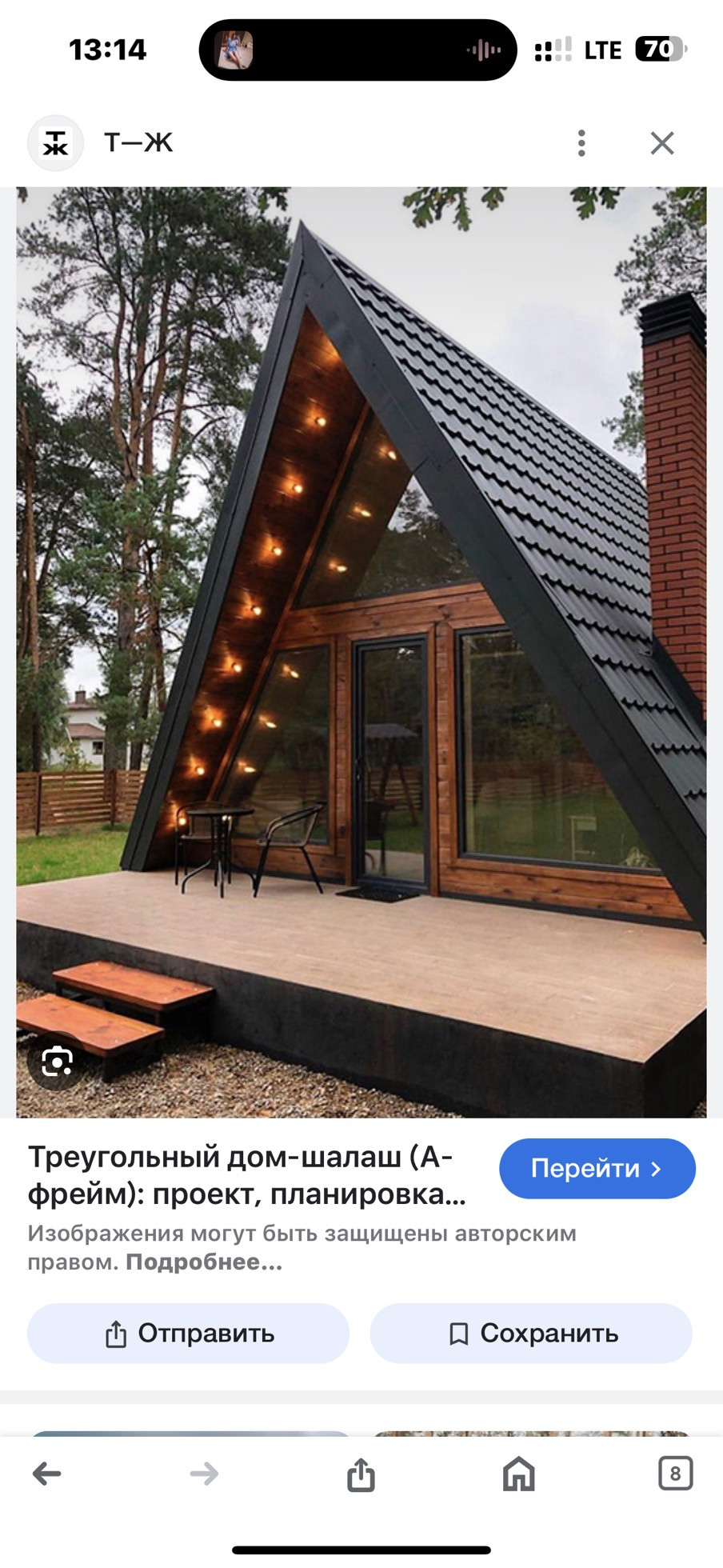The image size is (723, 1568).
Task: Tap Перейти to visit the page
Action: coord(597,1168)
